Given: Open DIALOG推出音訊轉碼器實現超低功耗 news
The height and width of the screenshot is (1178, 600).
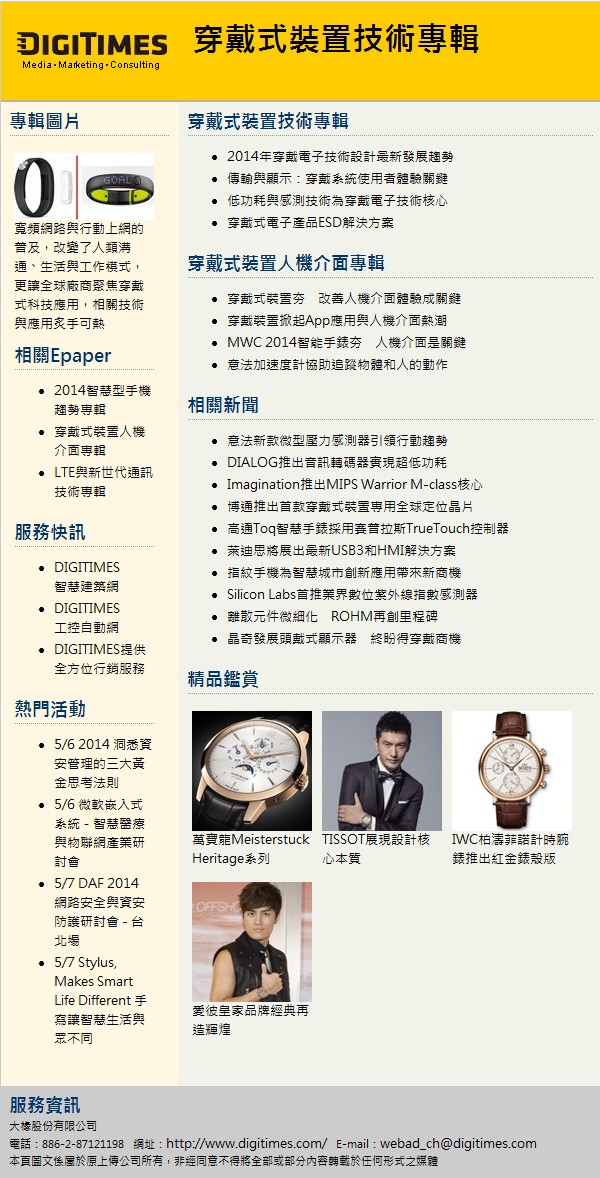Looking at the screenshot, I should coord(336,463).
